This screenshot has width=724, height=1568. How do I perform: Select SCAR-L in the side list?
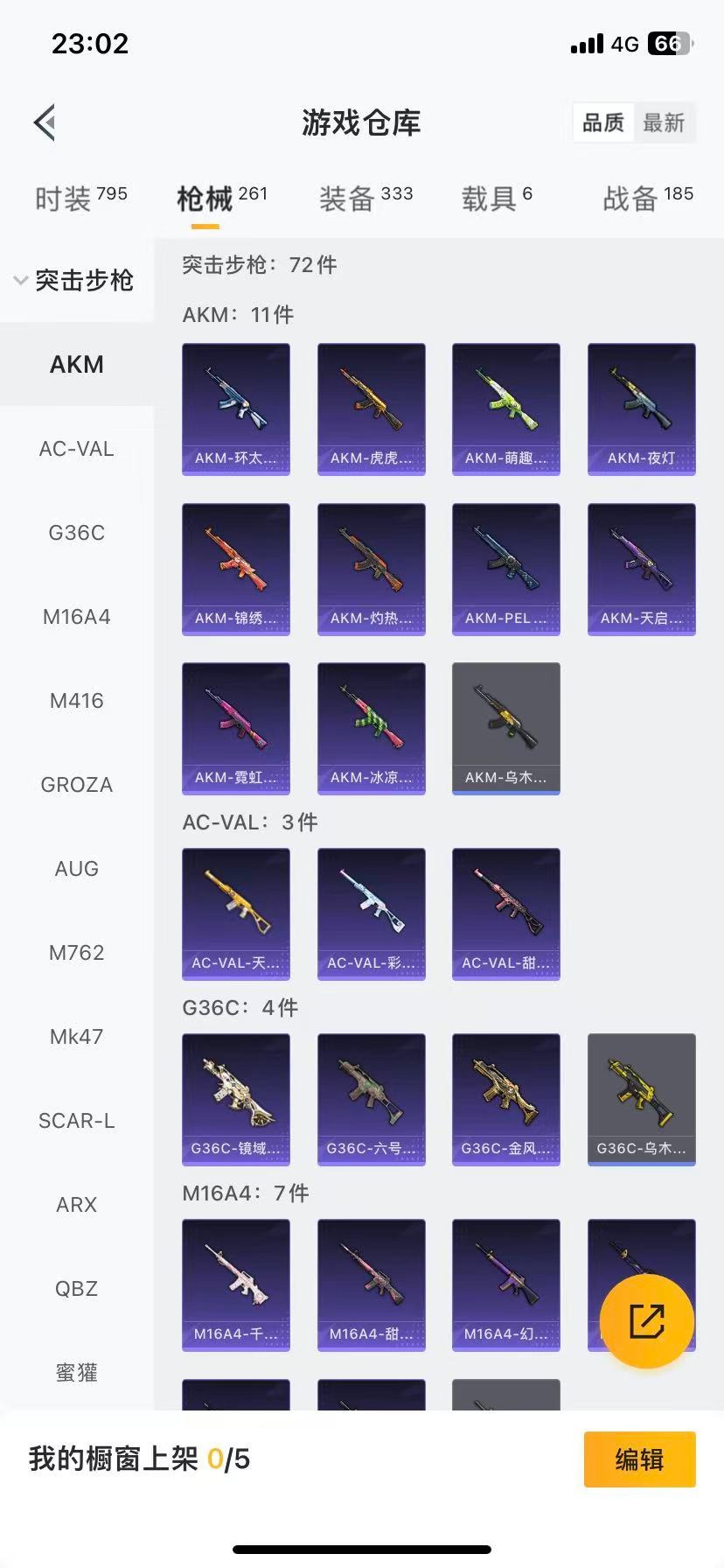77,1121
